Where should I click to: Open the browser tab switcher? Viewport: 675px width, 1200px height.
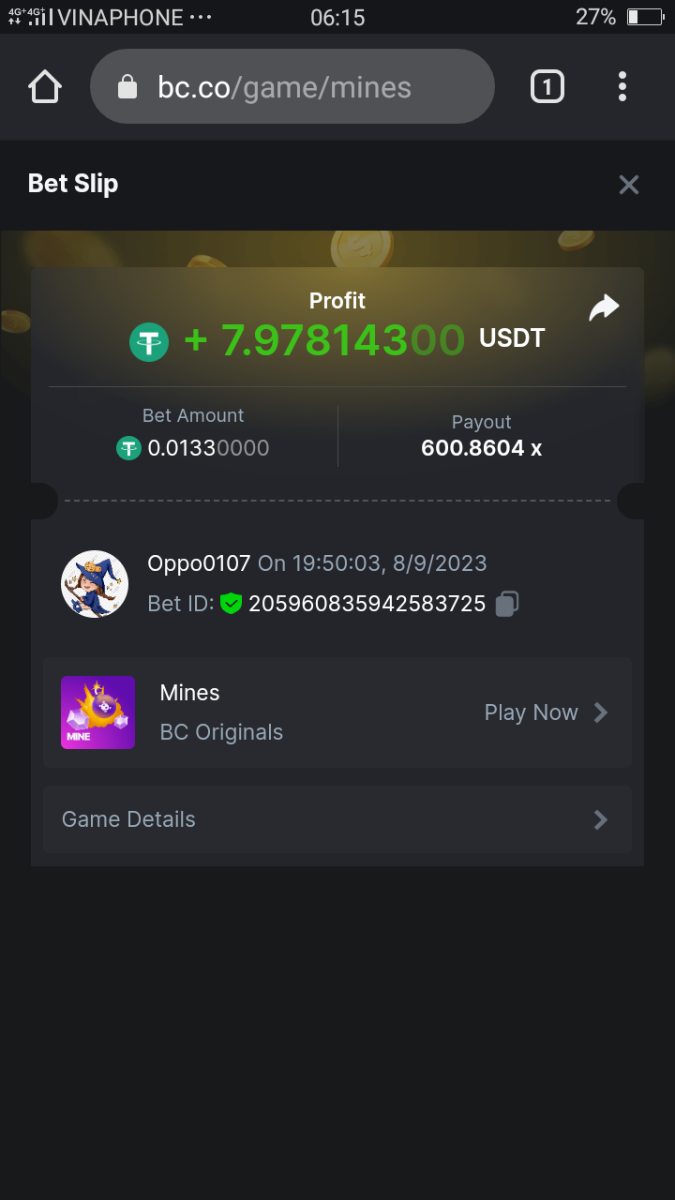(x=546, y=87)
